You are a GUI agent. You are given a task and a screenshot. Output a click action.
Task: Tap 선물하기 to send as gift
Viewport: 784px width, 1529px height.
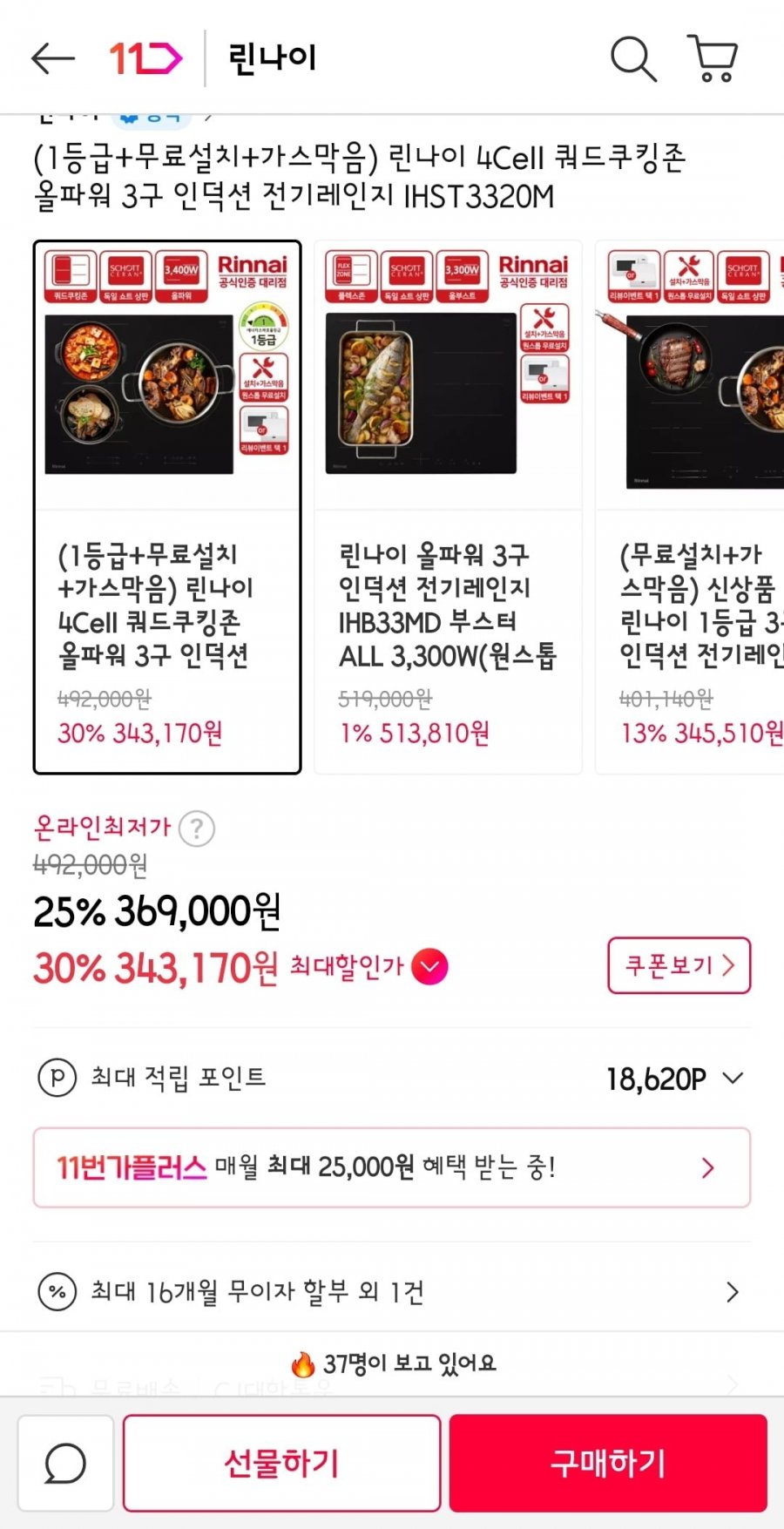tap(281, 1463)
